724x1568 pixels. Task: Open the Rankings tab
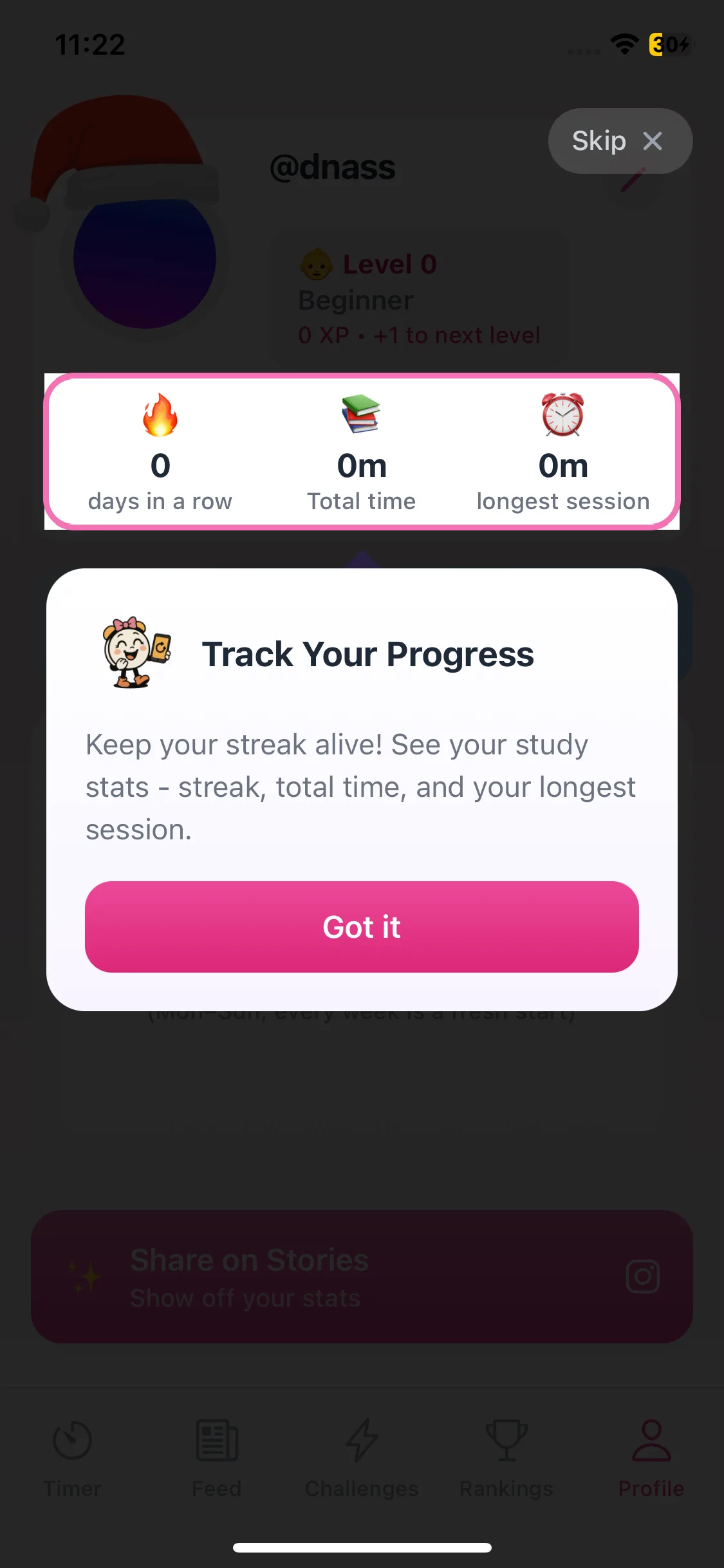pos(506,1458)
